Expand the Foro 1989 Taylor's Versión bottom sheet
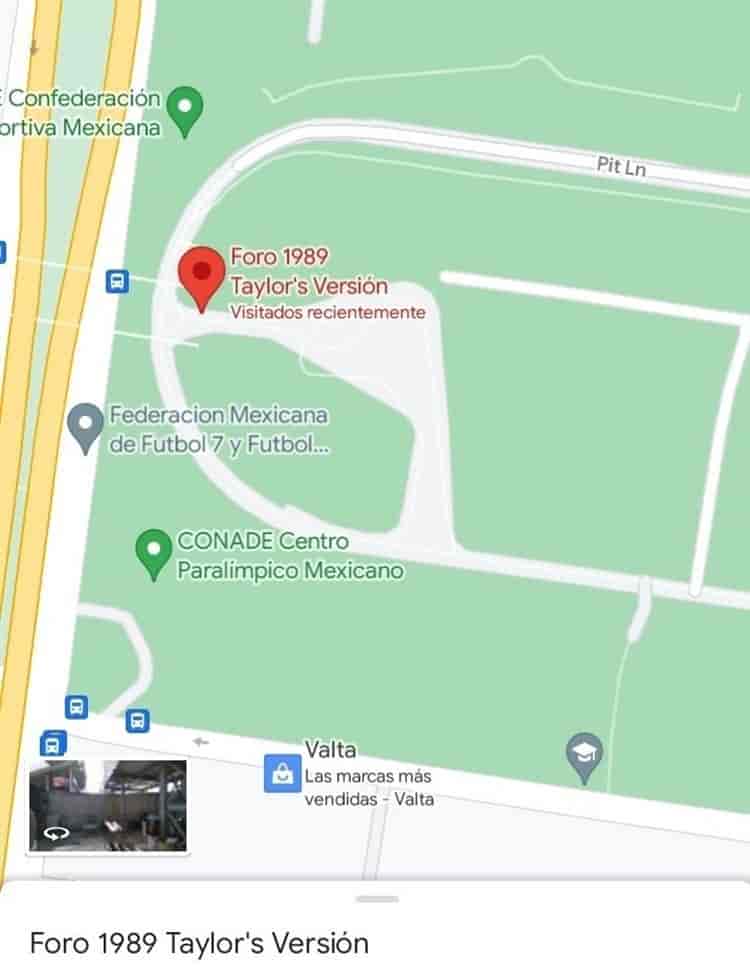 376,899
